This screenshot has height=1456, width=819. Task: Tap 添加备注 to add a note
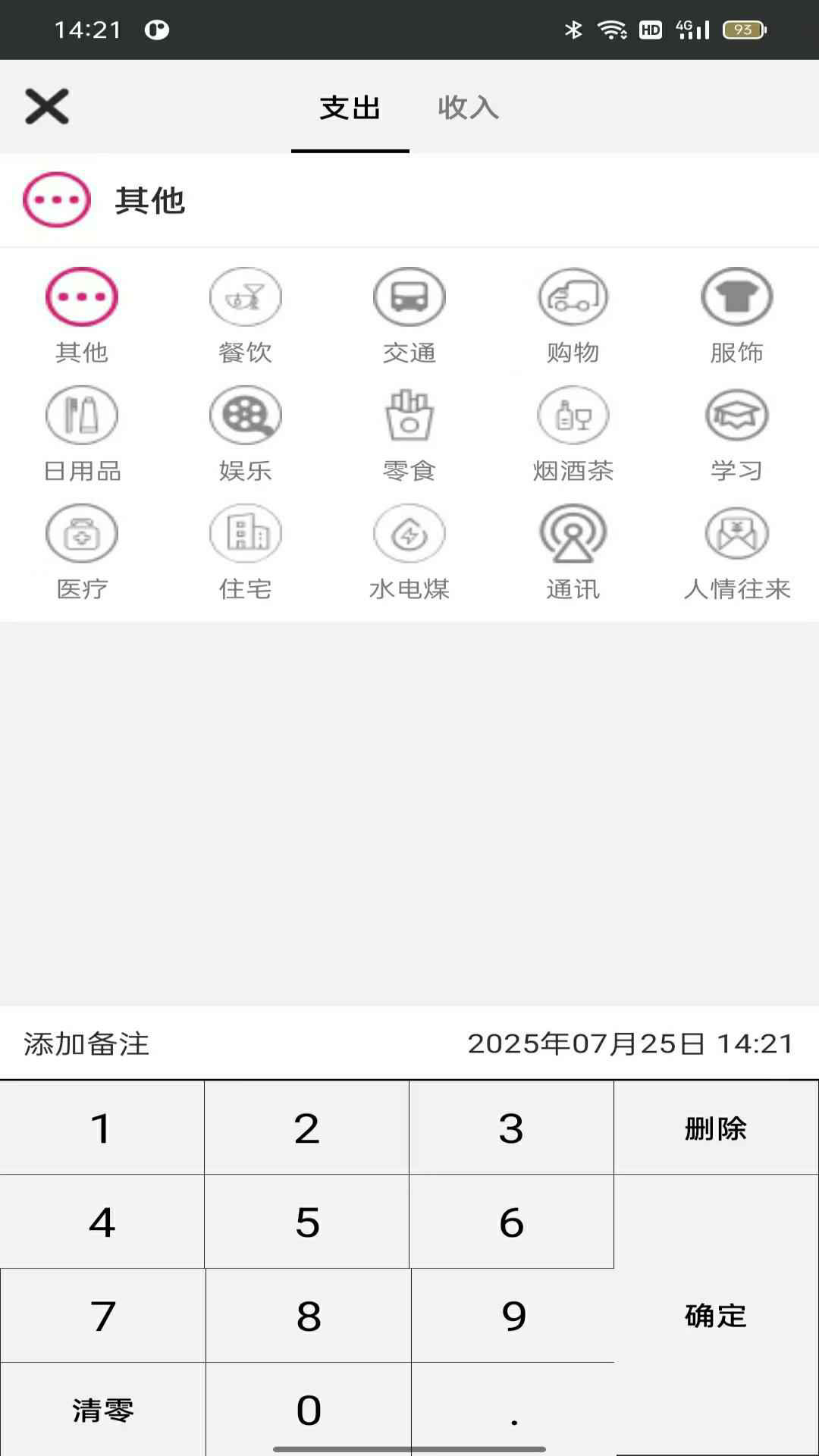coord(86,1045)
